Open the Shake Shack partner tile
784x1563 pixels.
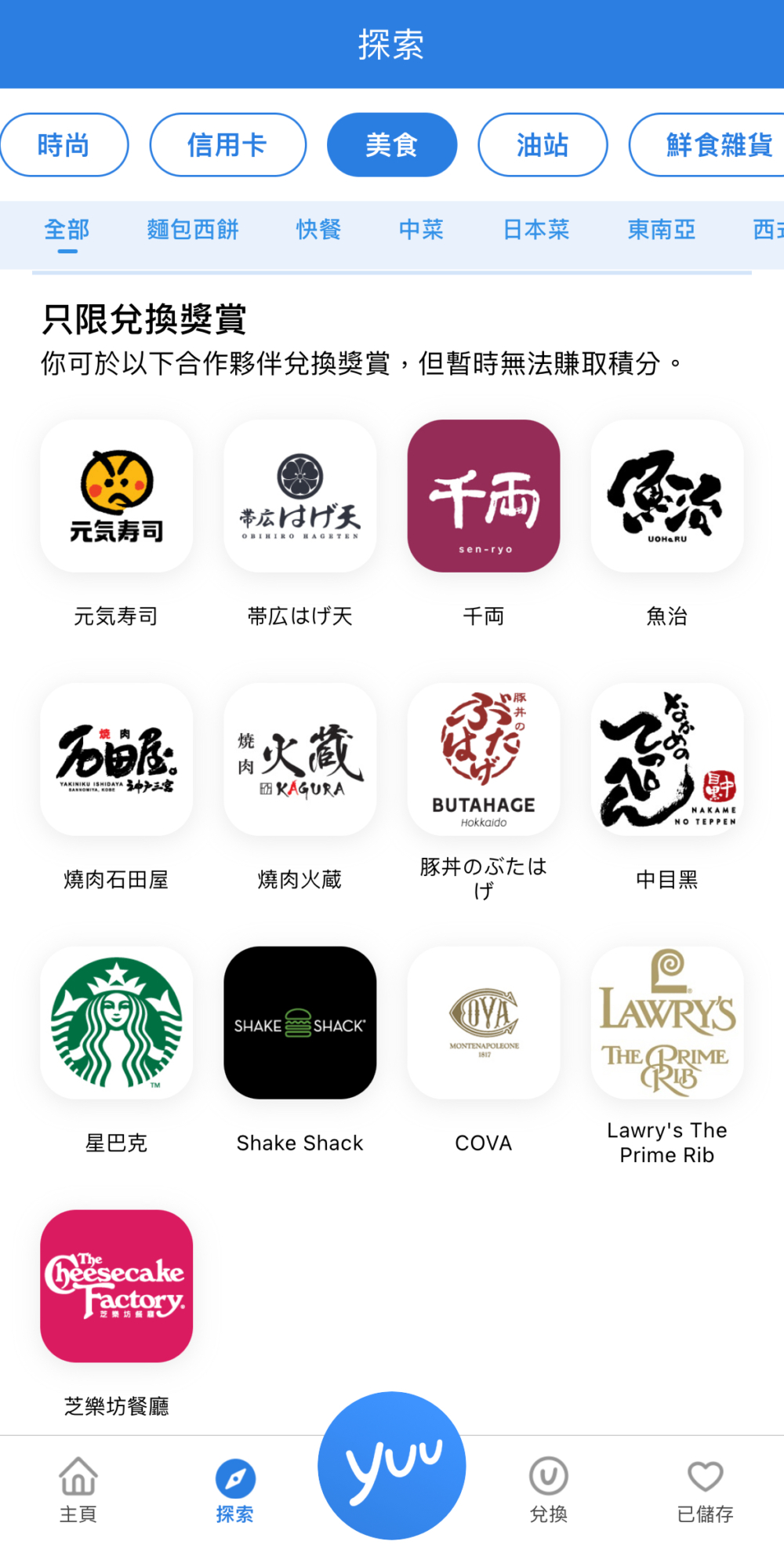[x=300, y=1023]
